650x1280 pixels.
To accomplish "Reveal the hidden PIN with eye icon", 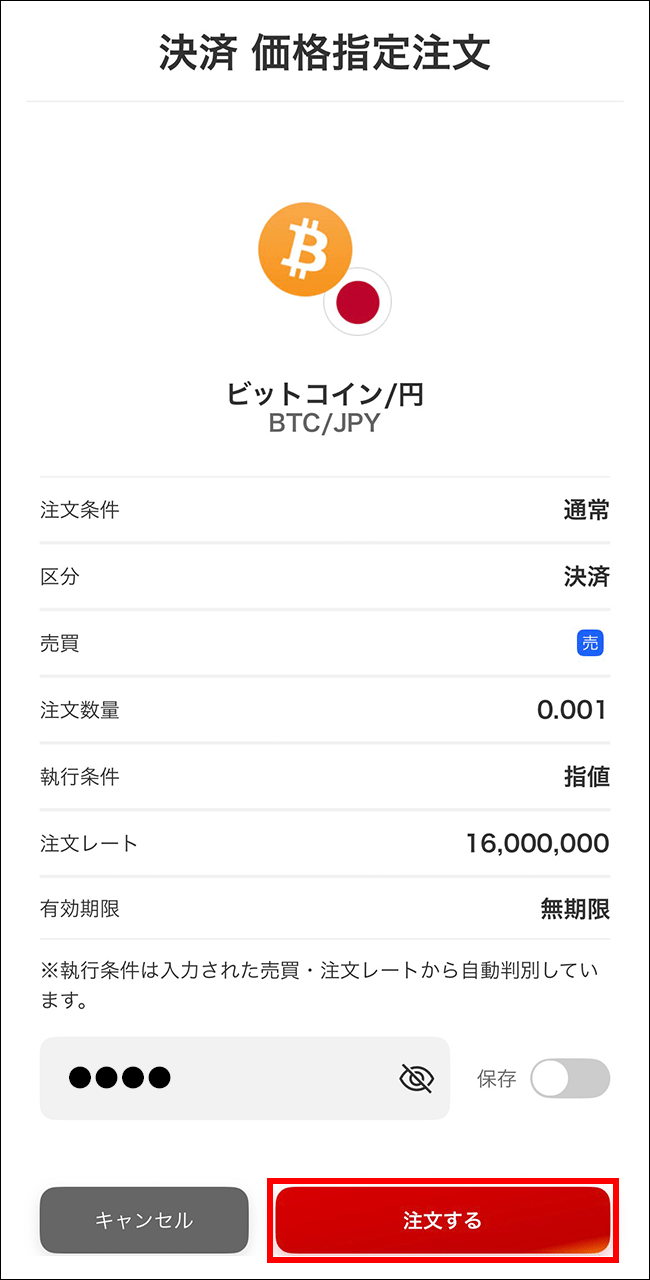I will click(x=416, y=1078).
